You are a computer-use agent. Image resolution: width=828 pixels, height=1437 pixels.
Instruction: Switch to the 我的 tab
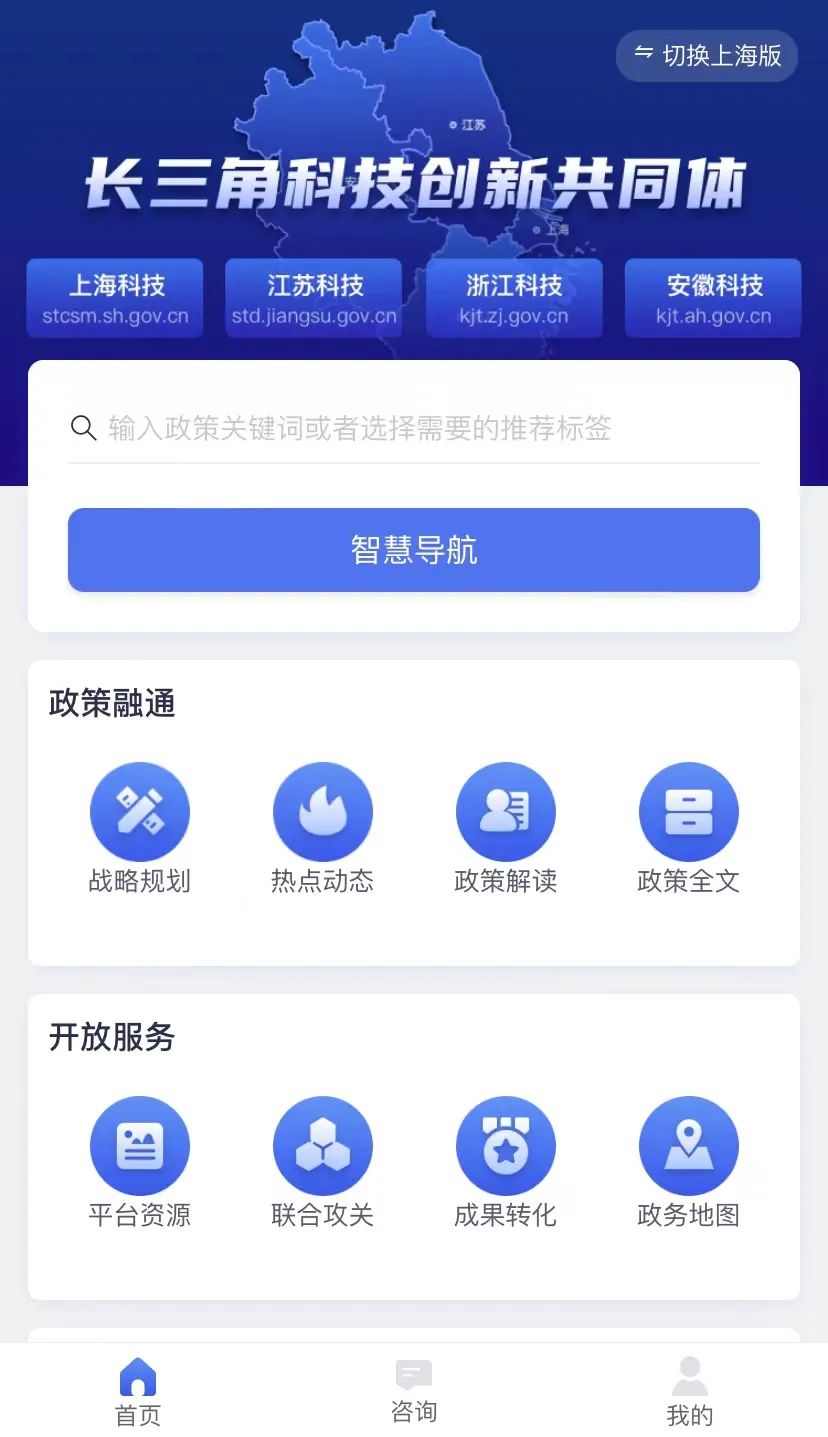tap(689, 1391)
